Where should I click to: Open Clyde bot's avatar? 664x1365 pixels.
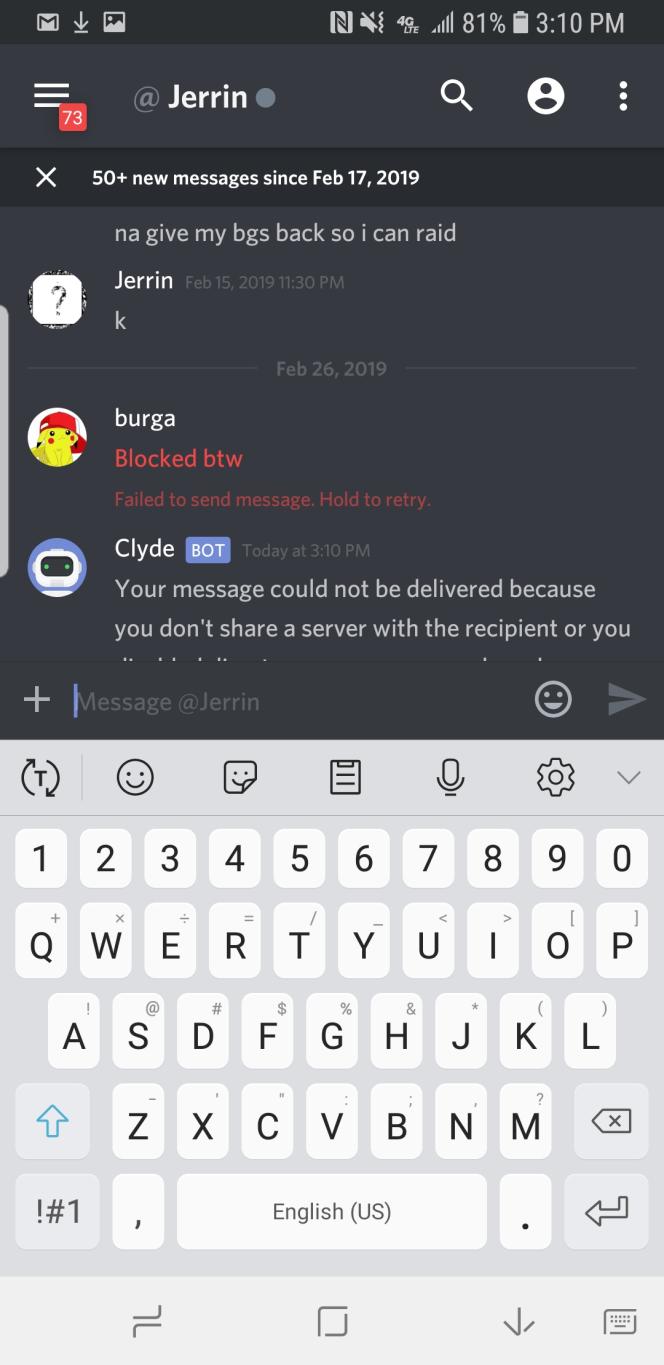click(x=57, y=567)
